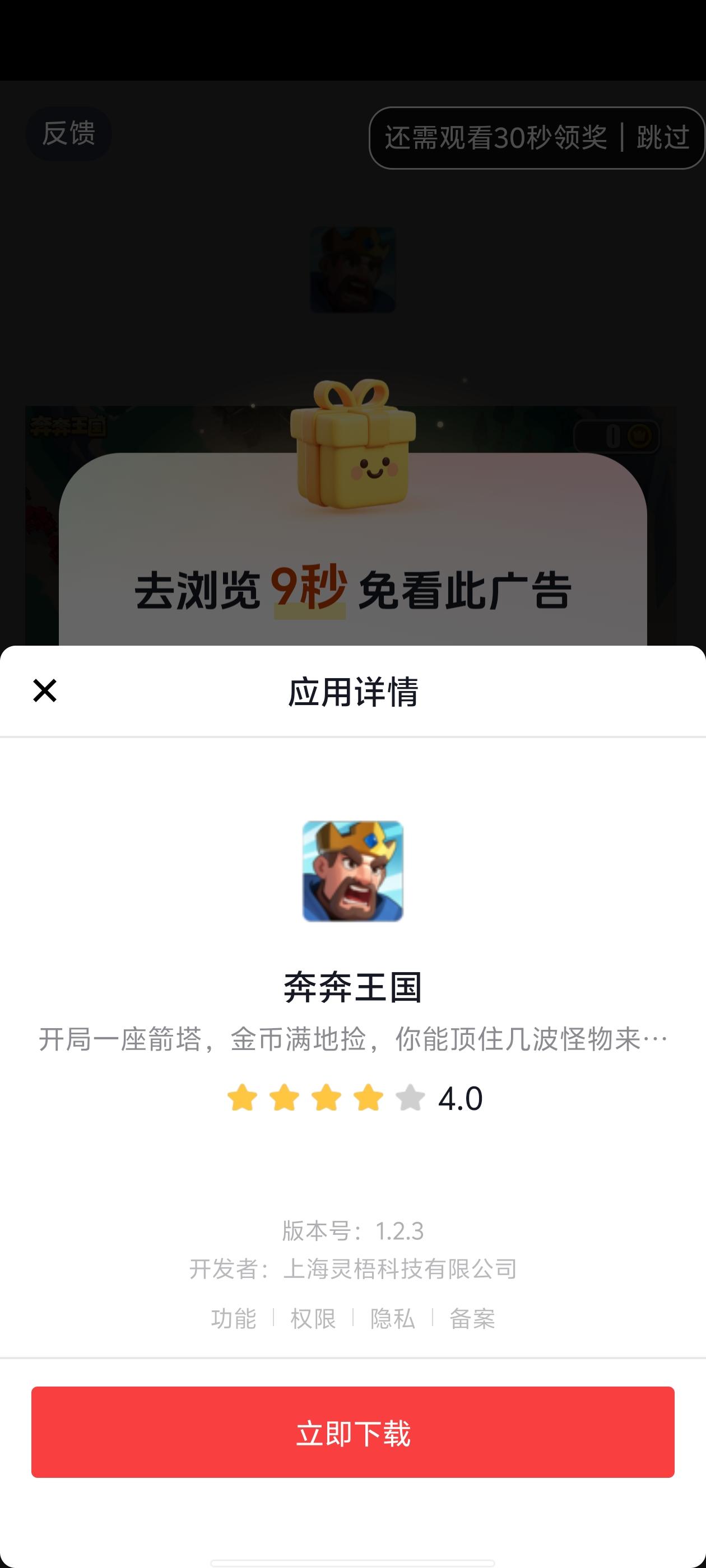Image resolution: width=706 pixels, height=1568 pixels.
Task: Tap 反馈 to give feedback
Action: tap(68, 134)
